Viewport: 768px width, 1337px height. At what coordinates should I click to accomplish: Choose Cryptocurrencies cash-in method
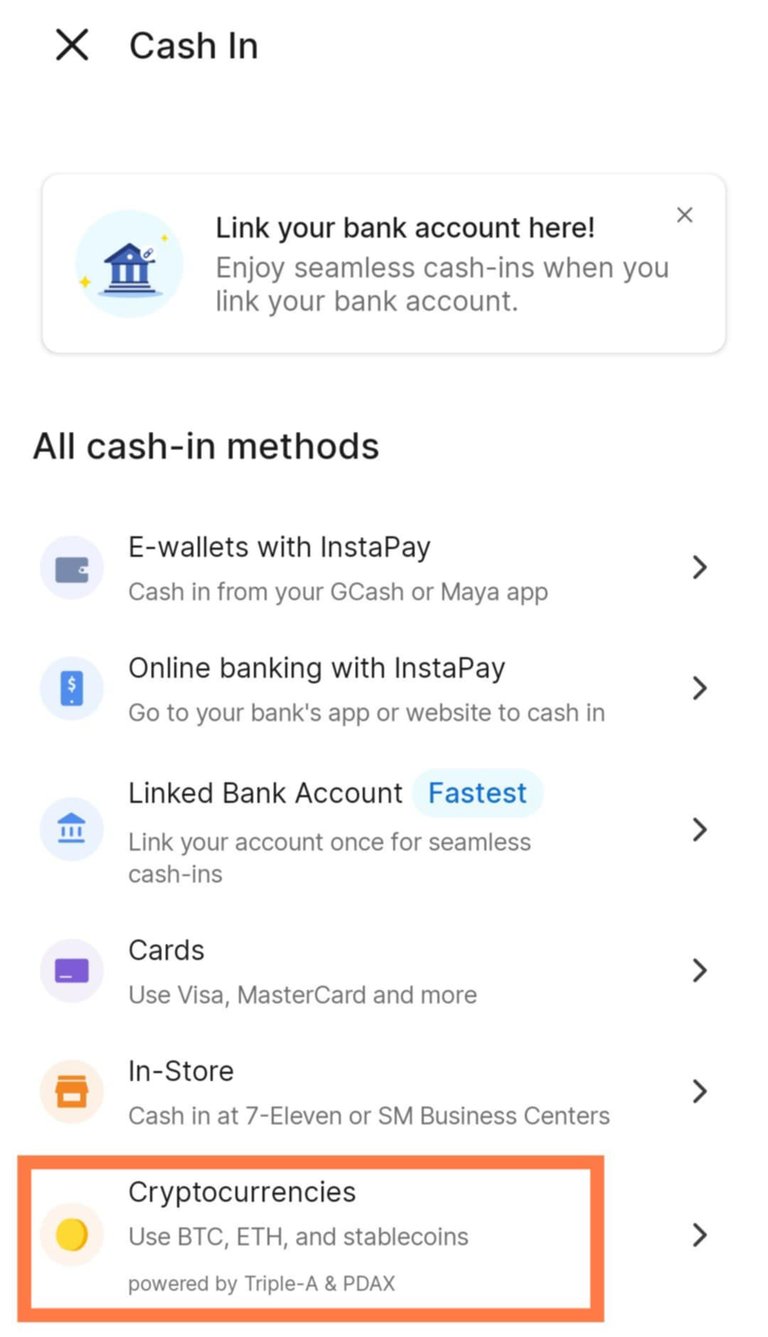[383, 1236]
